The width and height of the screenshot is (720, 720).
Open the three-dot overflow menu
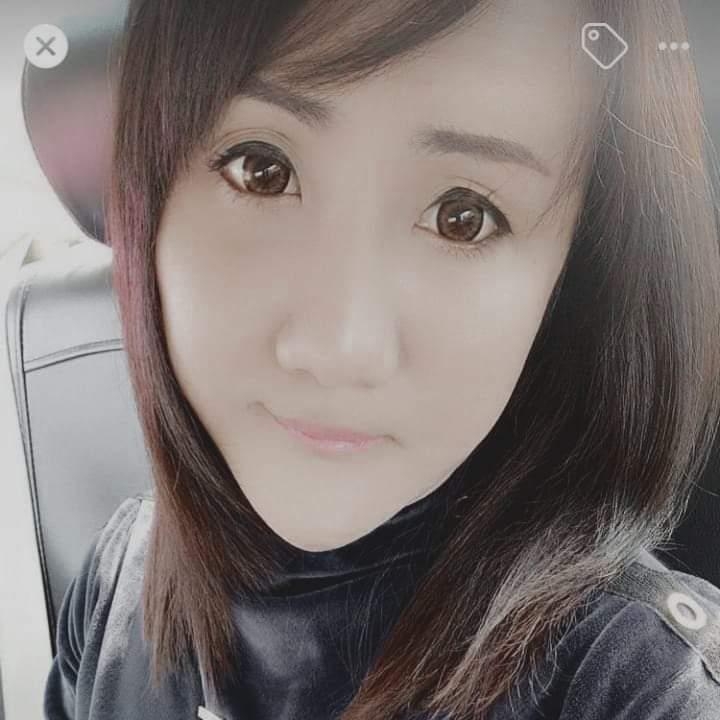[x=673, y=46]
